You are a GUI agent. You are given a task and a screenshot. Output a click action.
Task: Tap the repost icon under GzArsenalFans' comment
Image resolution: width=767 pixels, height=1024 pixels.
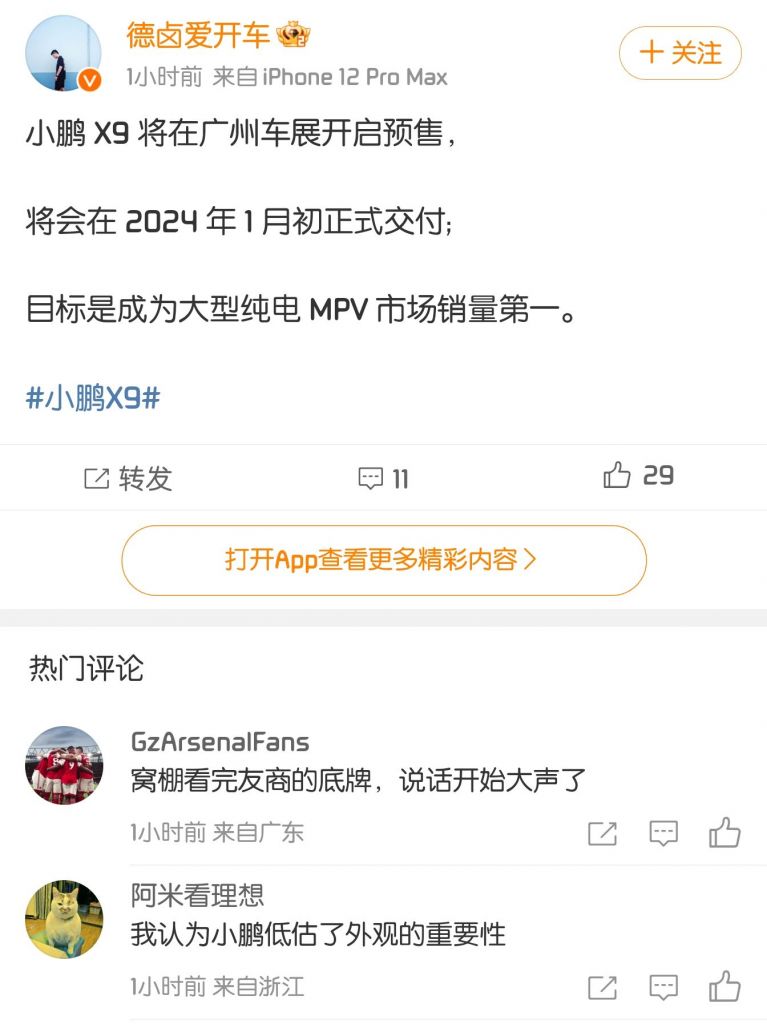pyautogui.click(x=600, y=833)
